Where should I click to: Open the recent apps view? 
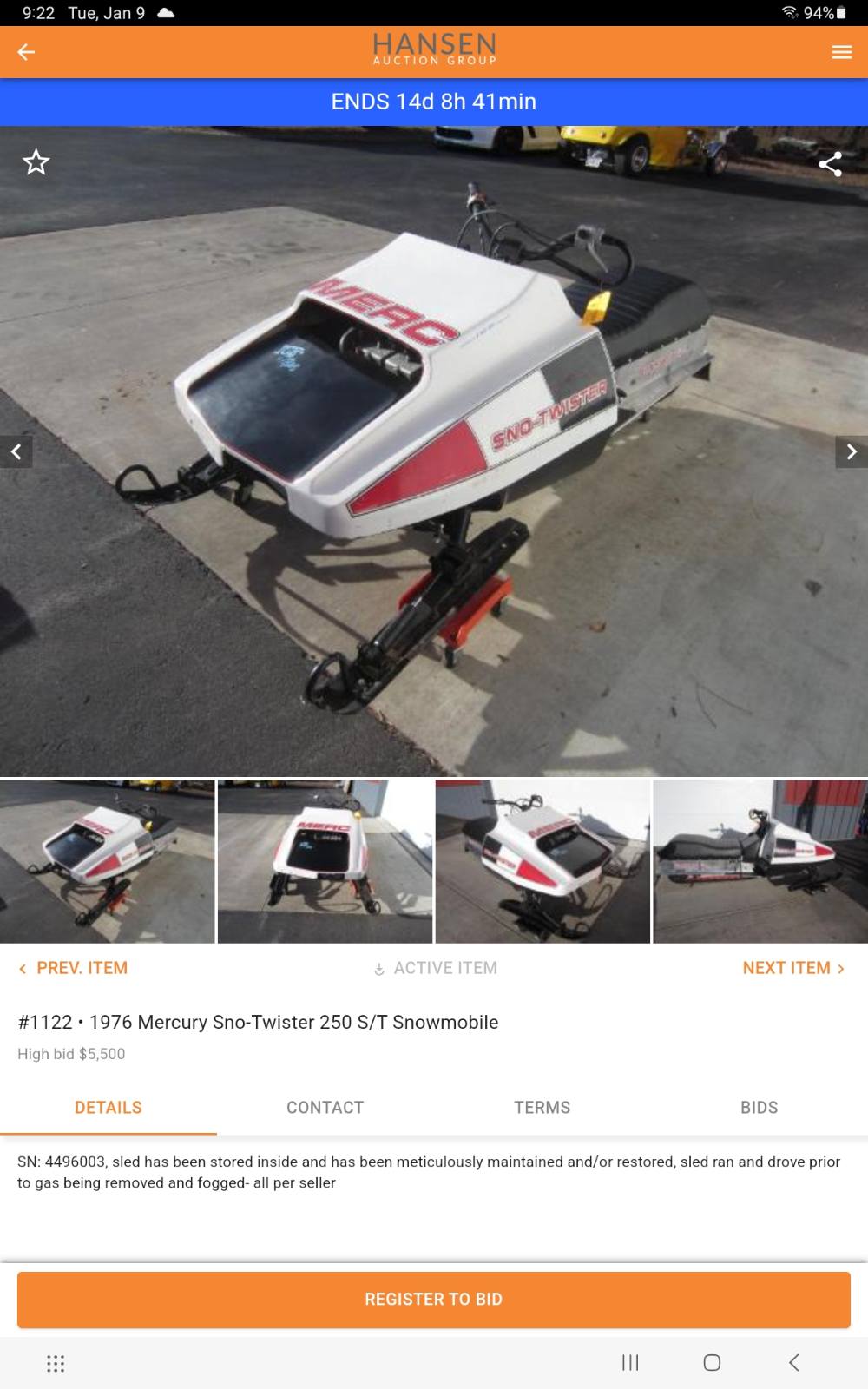pyautogui.click(x=630, y=1363)
